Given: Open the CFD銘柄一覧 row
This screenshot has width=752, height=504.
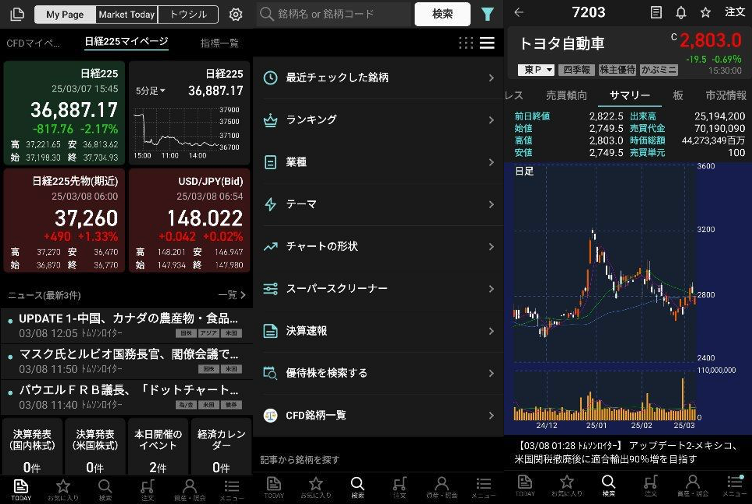Looking at the screenshot, I should tap(378, 415).
